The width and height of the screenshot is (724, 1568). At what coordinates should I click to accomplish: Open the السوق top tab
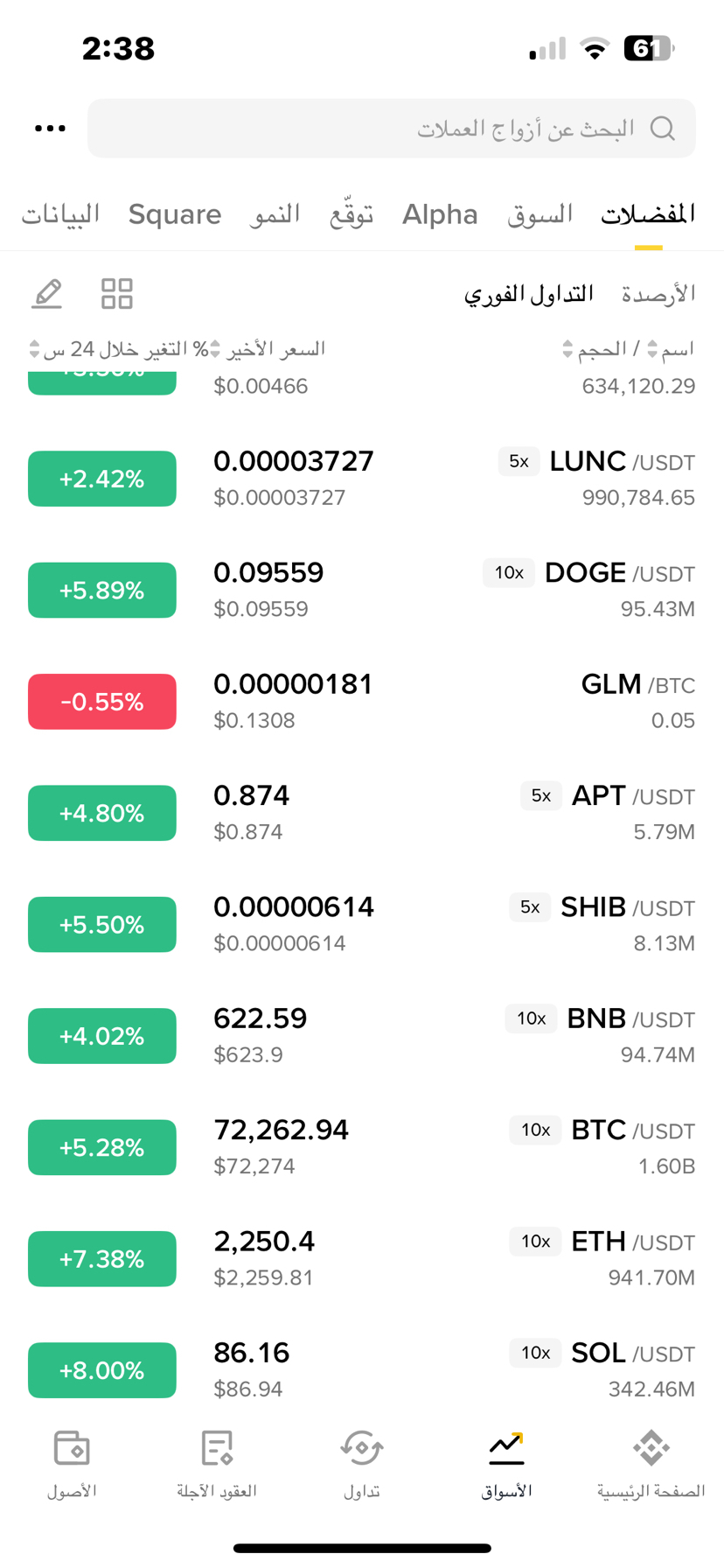coord(540,214)
